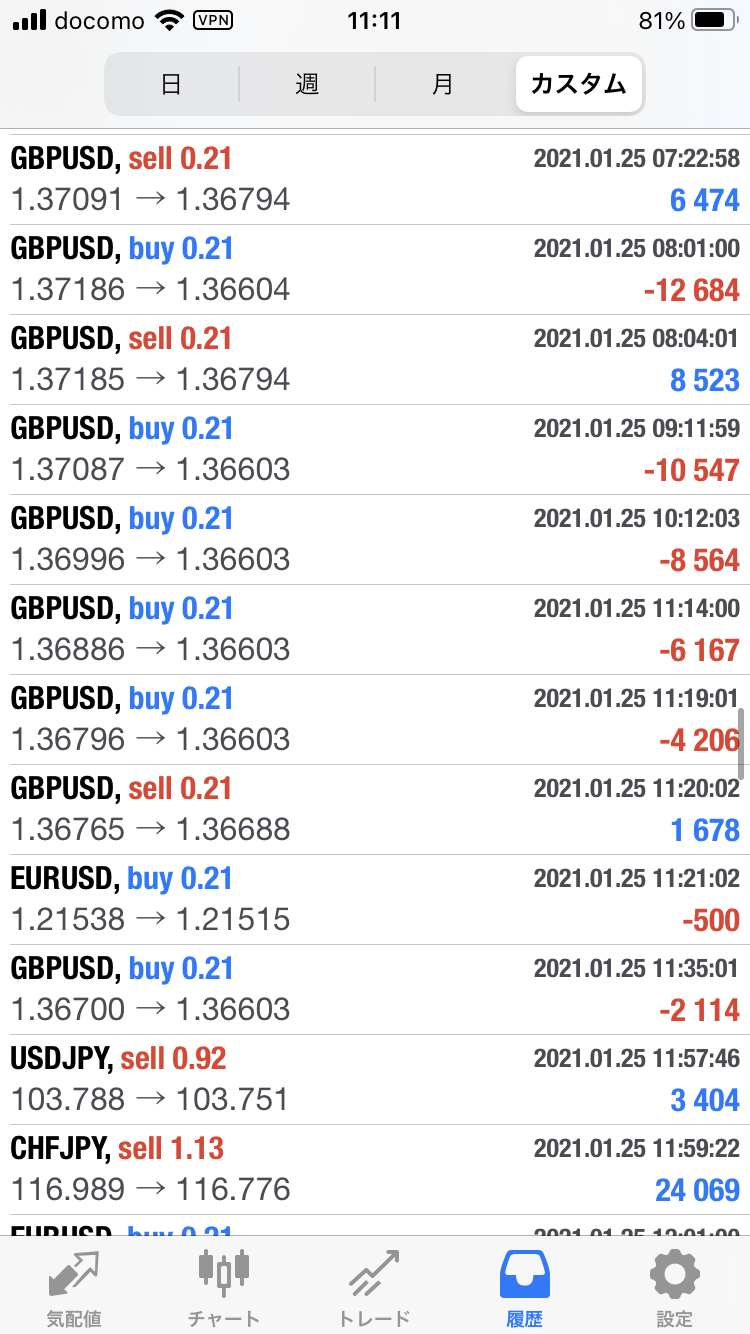750x1334 pixels.
Task: View the CHFJPY sell 1.13 trade
Action: 375,1170
